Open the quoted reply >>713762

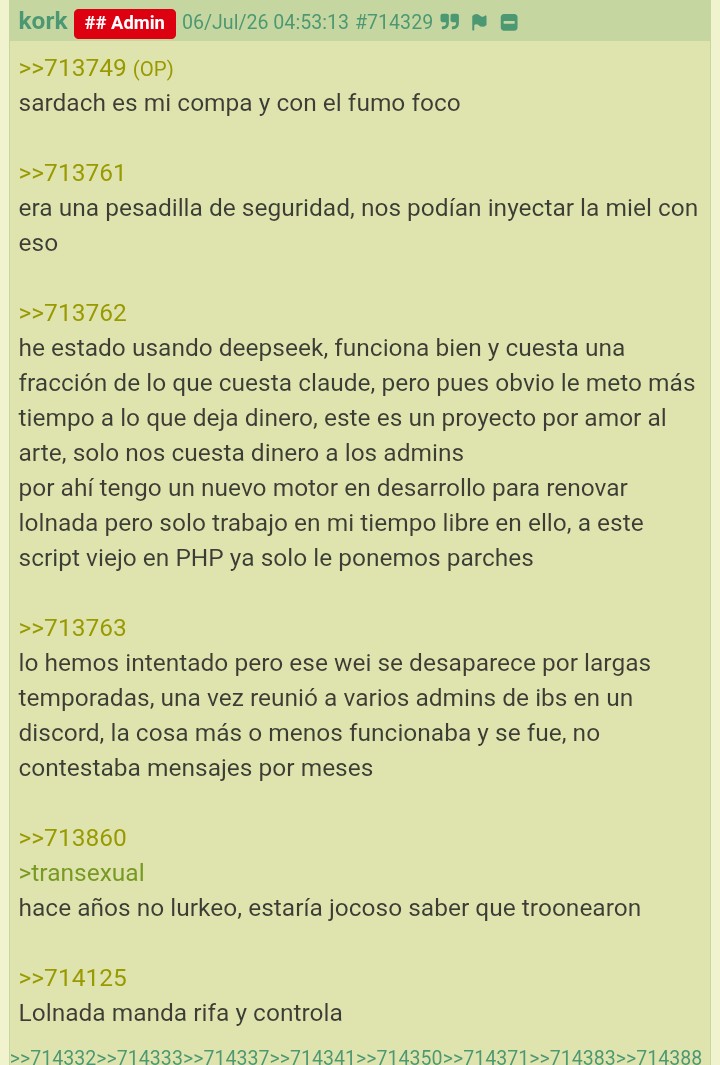click(x=72, y=313)
